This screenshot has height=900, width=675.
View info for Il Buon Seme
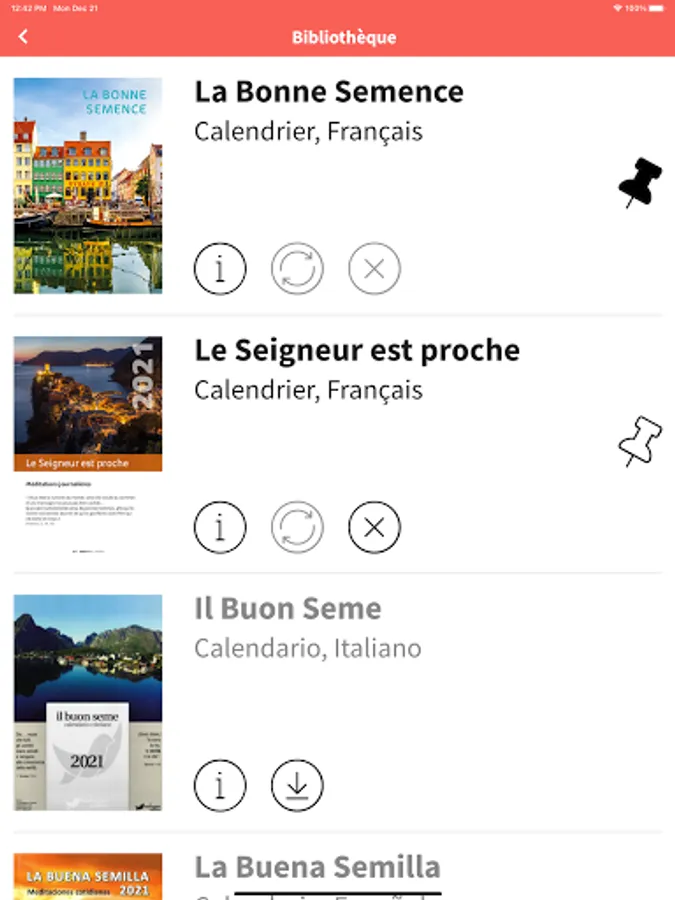[x=220, y=786]
